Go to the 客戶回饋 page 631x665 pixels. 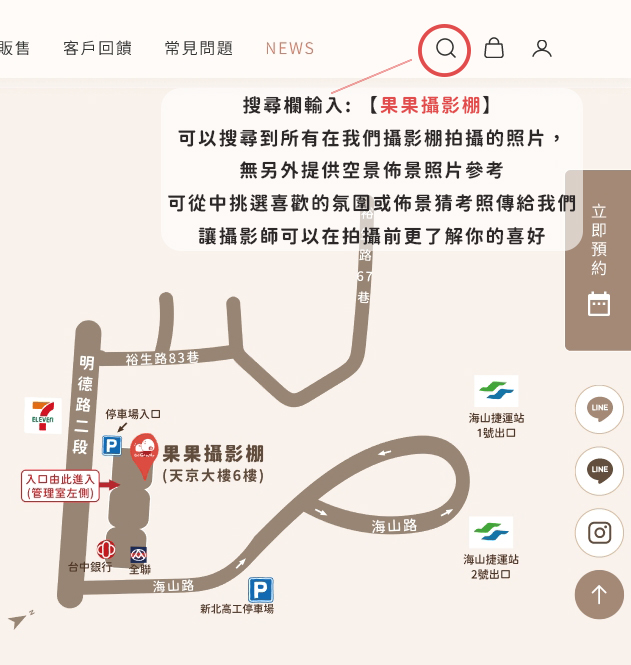click(x=97, y=48)
